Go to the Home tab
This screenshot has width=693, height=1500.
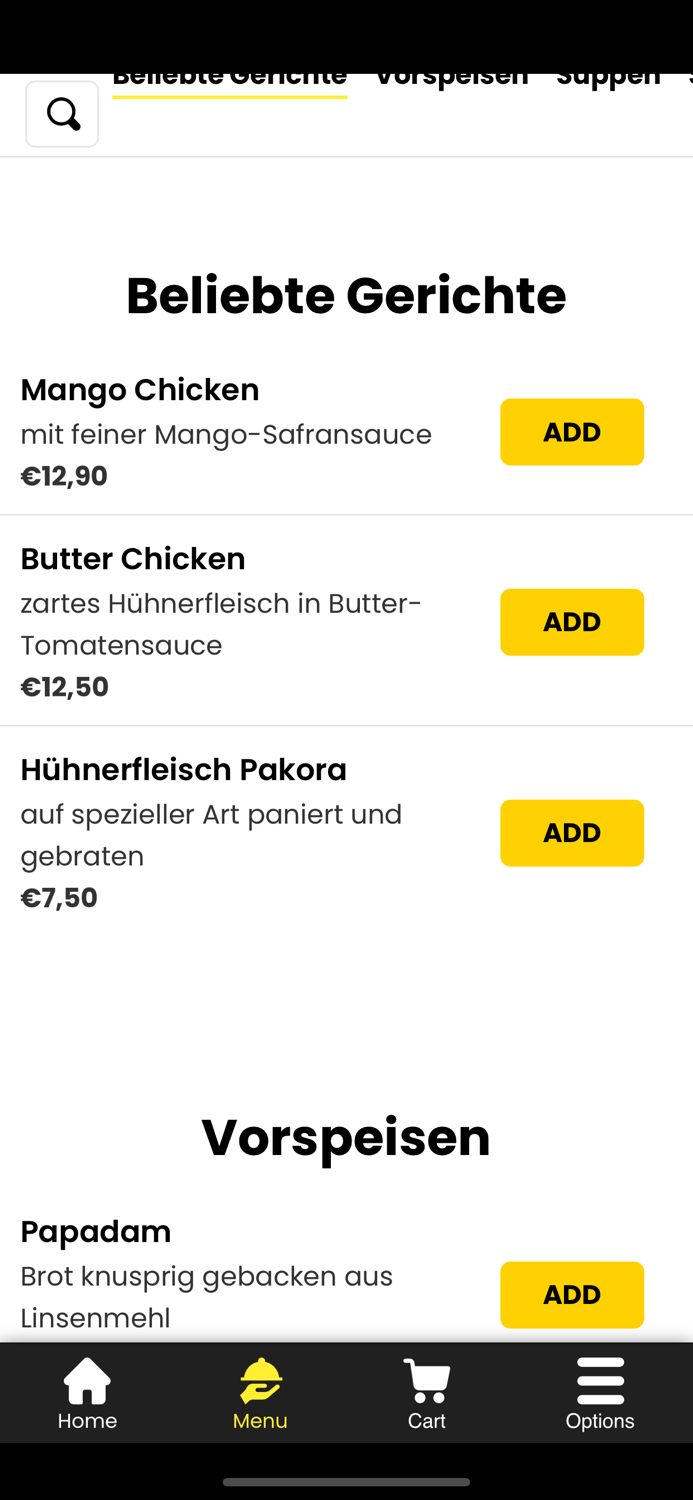point(87,1393)
